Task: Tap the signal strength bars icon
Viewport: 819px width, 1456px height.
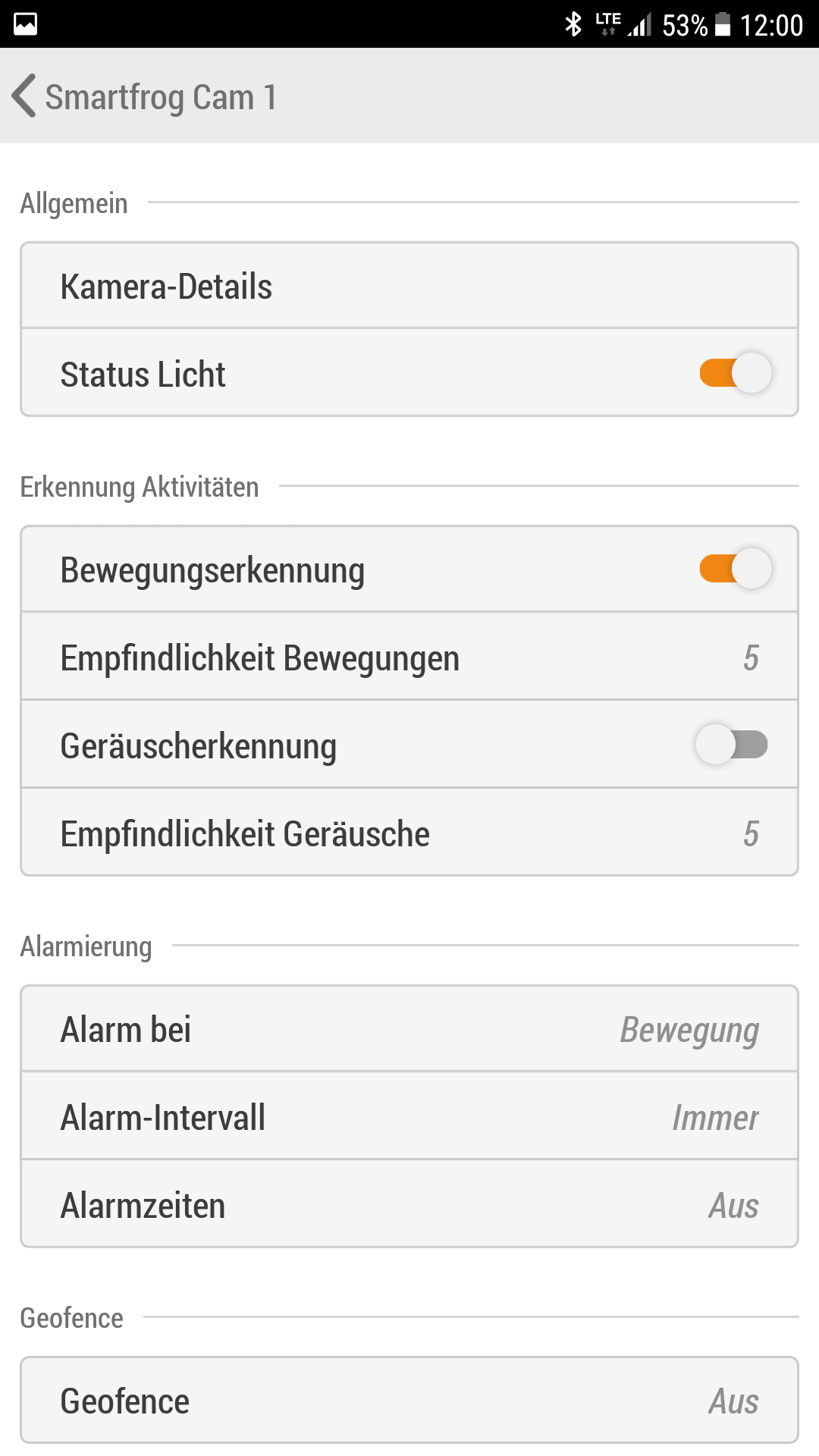Action: click(642, 23)
